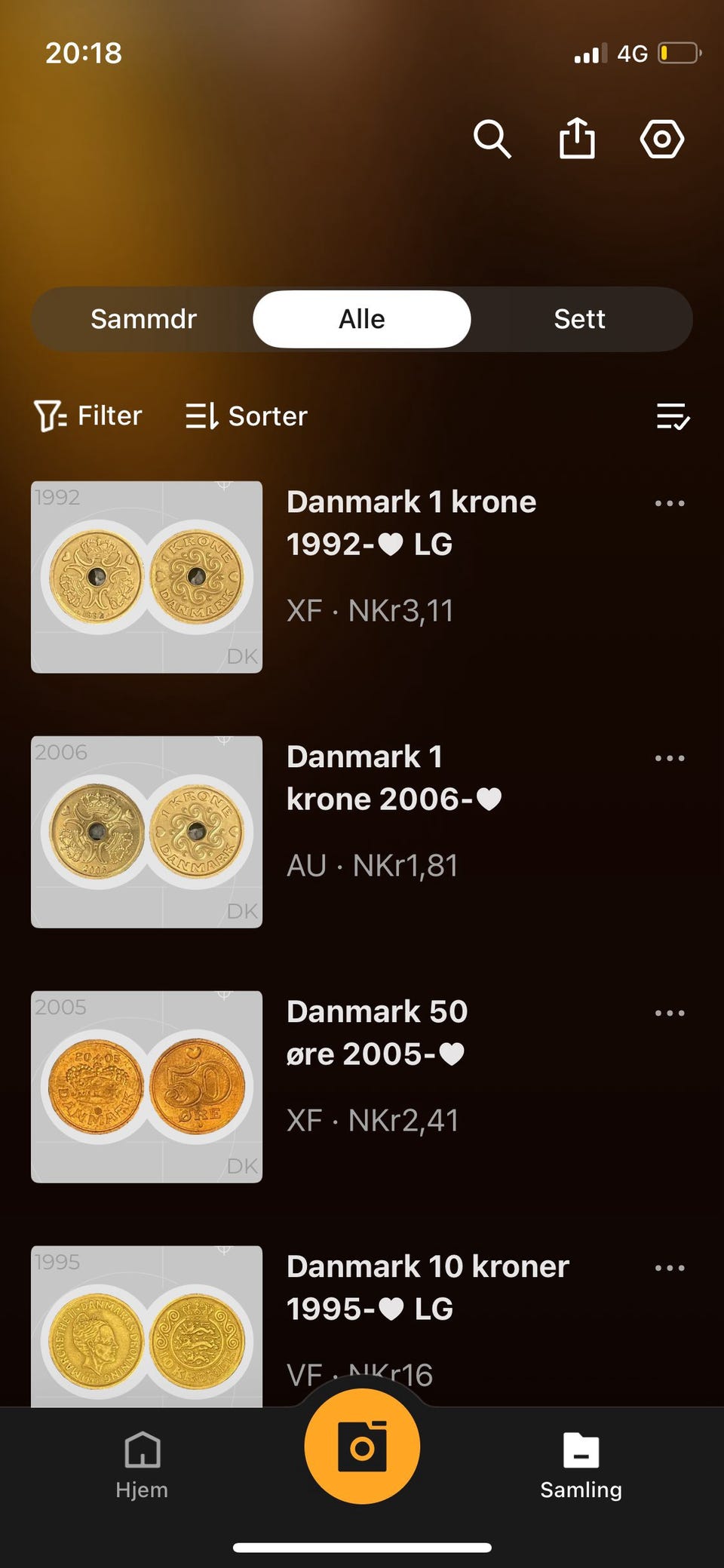Open the Danmark 50 øre 2005 coin
This screenshot has width=724, height=1568.
pyautogui.click(x=377, y=1033)
